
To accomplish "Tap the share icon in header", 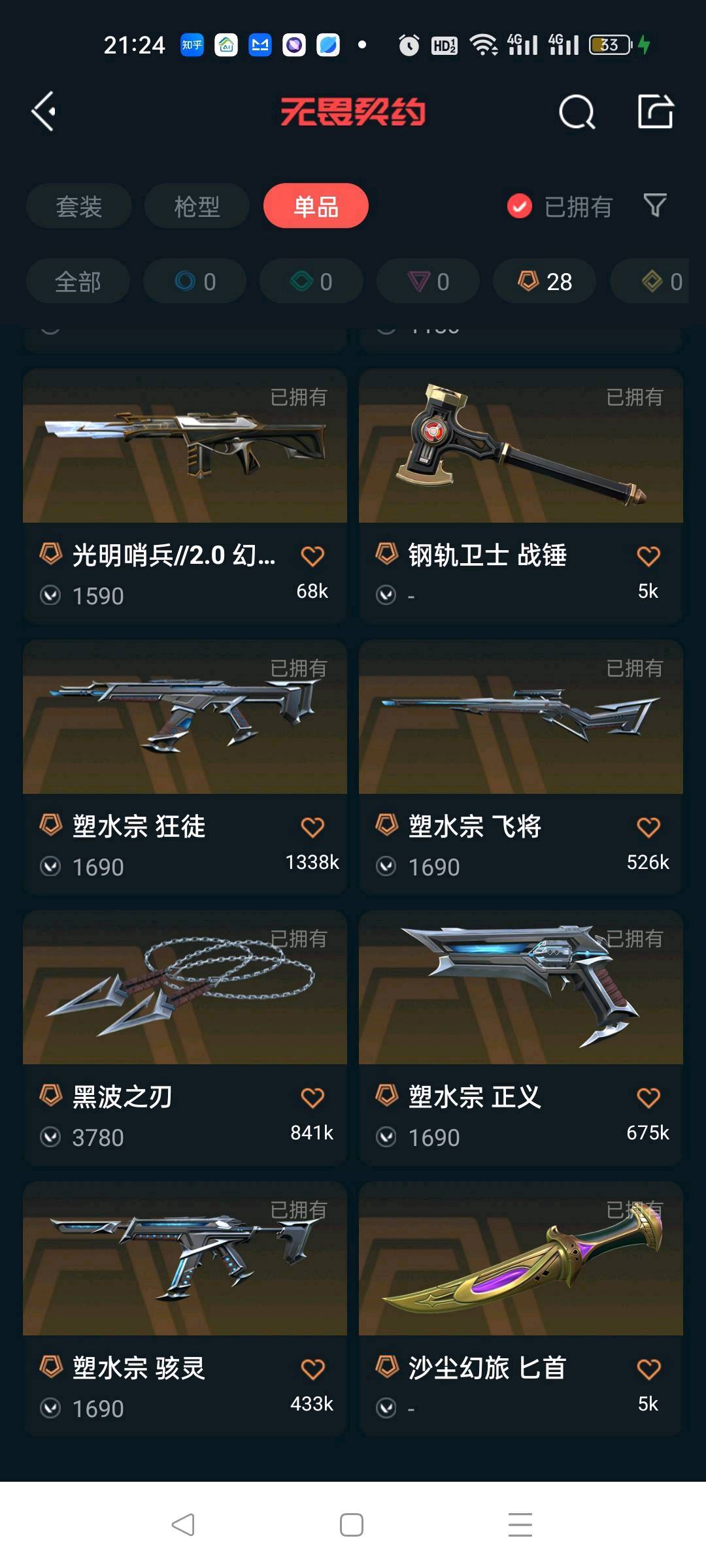I will coord(655,111).
